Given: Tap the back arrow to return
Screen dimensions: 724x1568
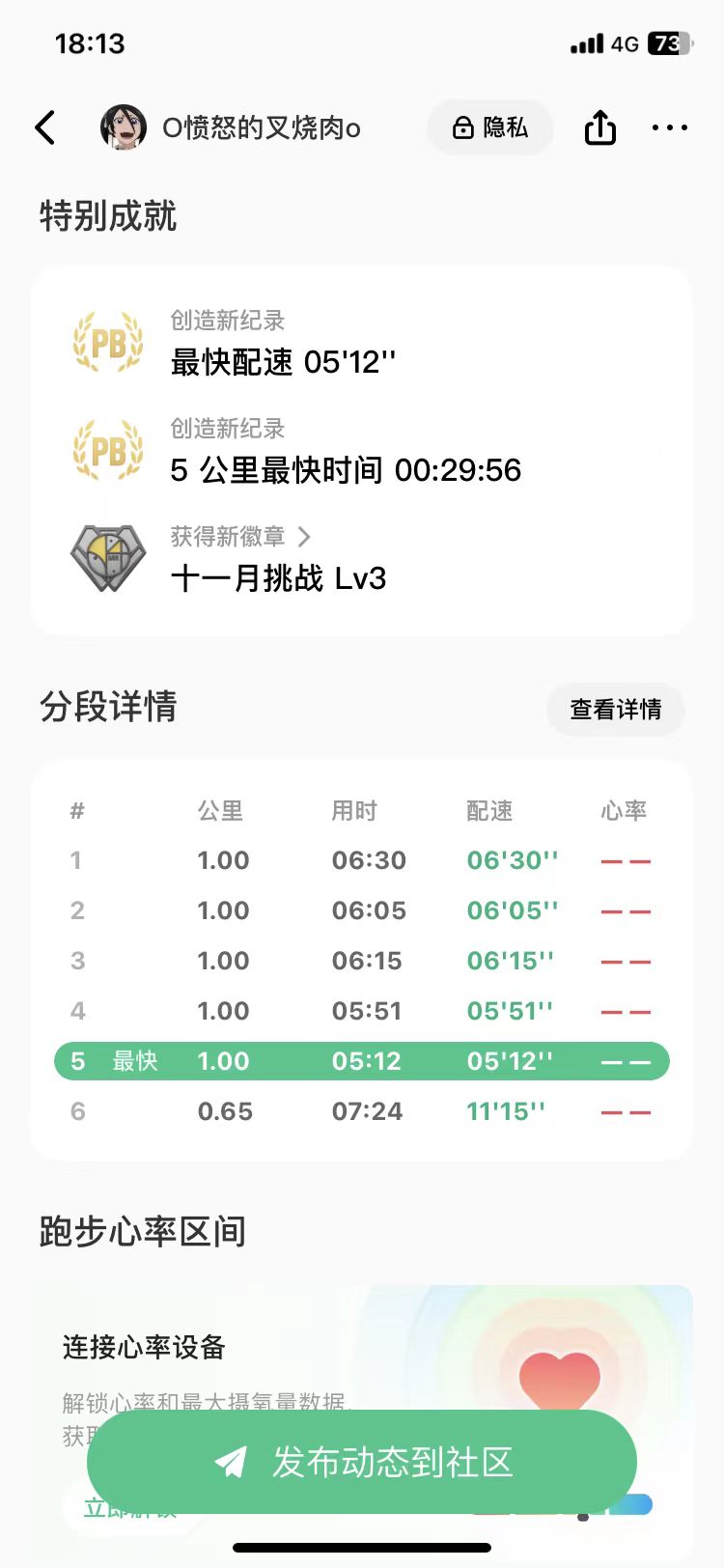Looking at the screenshot, I should pyautogui.click(x=45, y=126).
